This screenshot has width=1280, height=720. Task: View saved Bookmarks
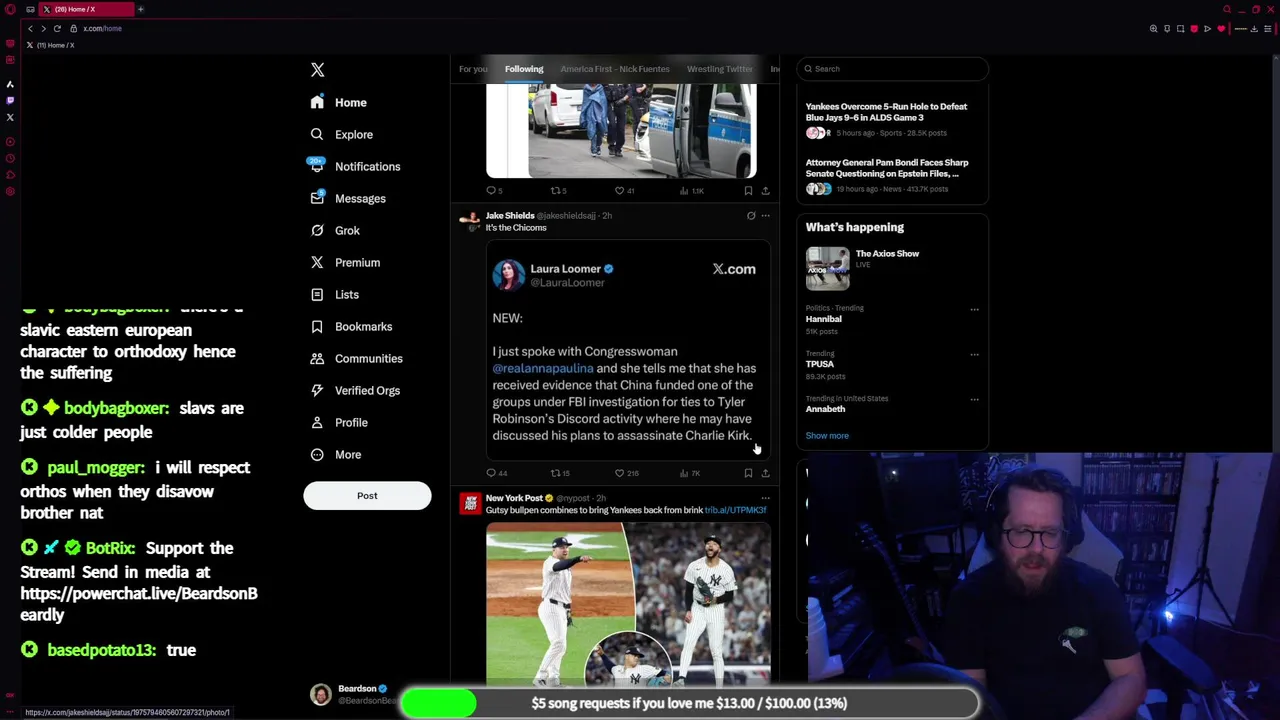coord(363,326)
